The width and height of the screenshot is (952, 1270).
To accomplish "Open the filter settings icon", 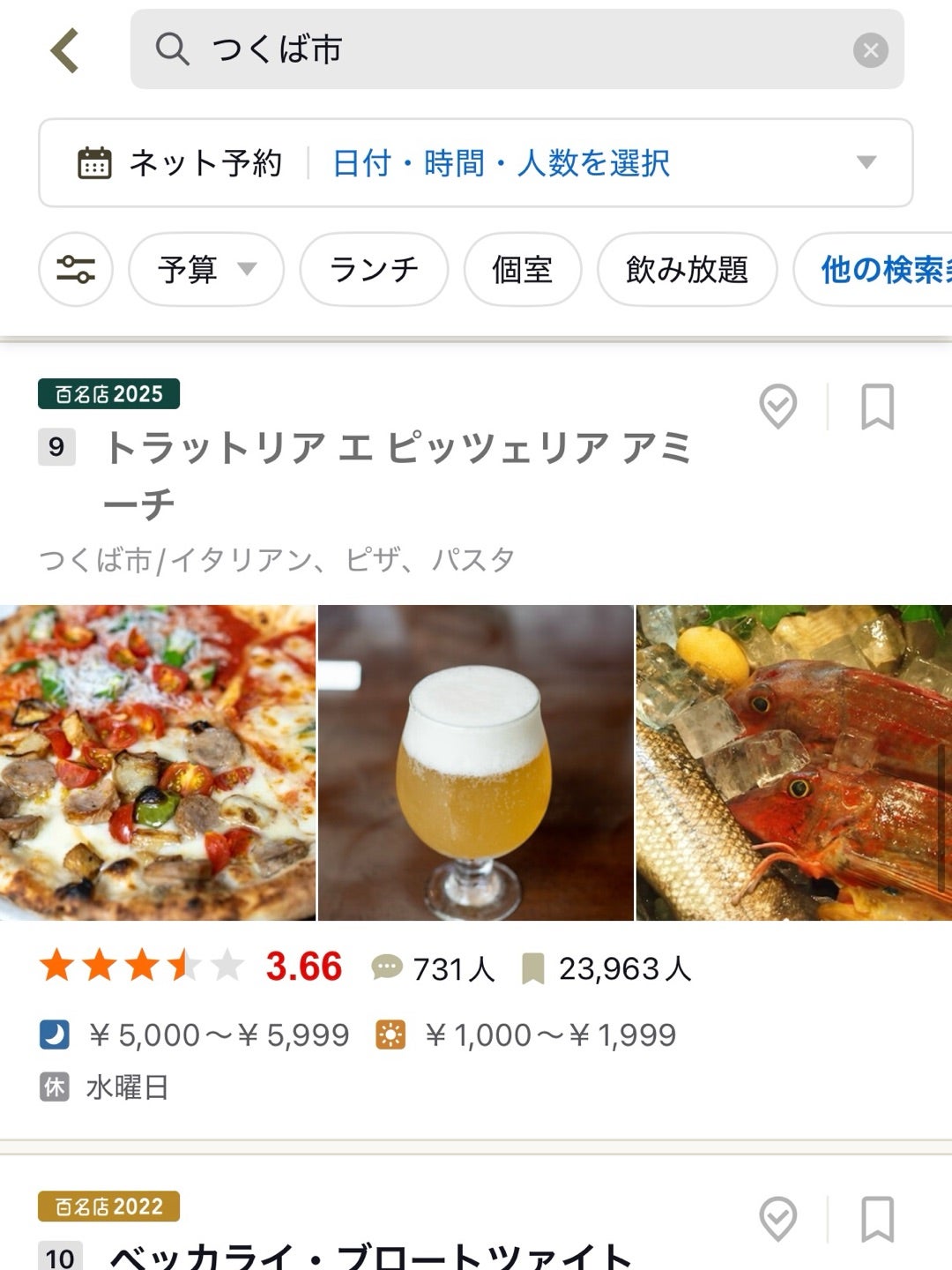I will click(76, 270).
